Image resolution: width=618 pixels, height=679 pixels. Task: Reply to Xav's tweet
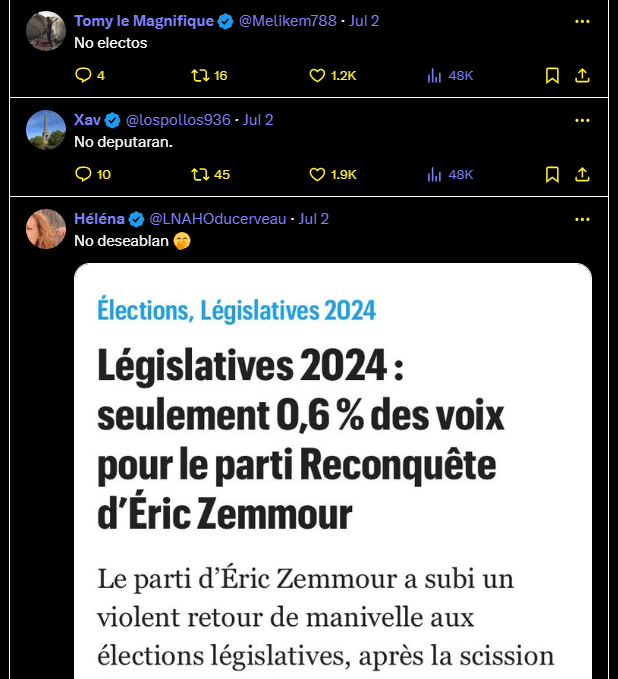pos(83,174)
